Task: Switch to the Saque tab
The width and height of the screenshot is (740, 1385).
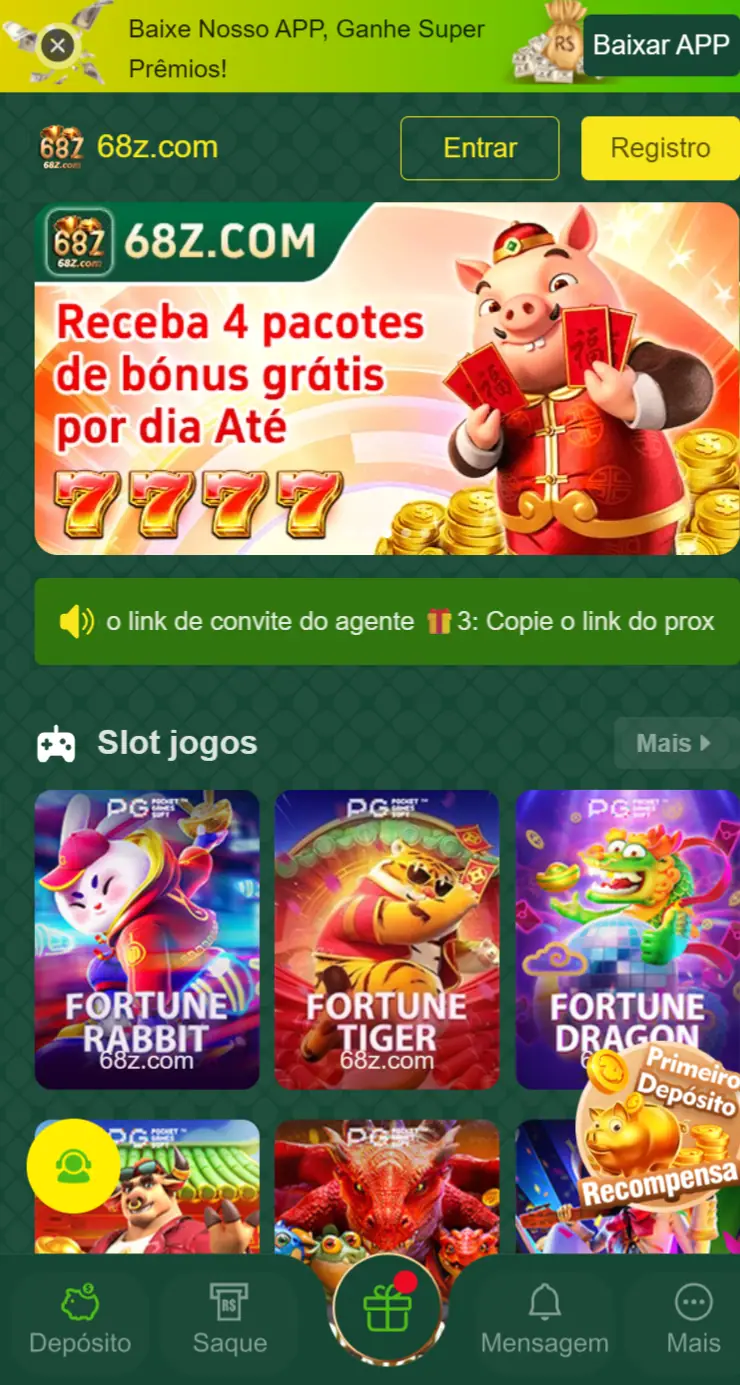Action: (x=230, y=1320)
